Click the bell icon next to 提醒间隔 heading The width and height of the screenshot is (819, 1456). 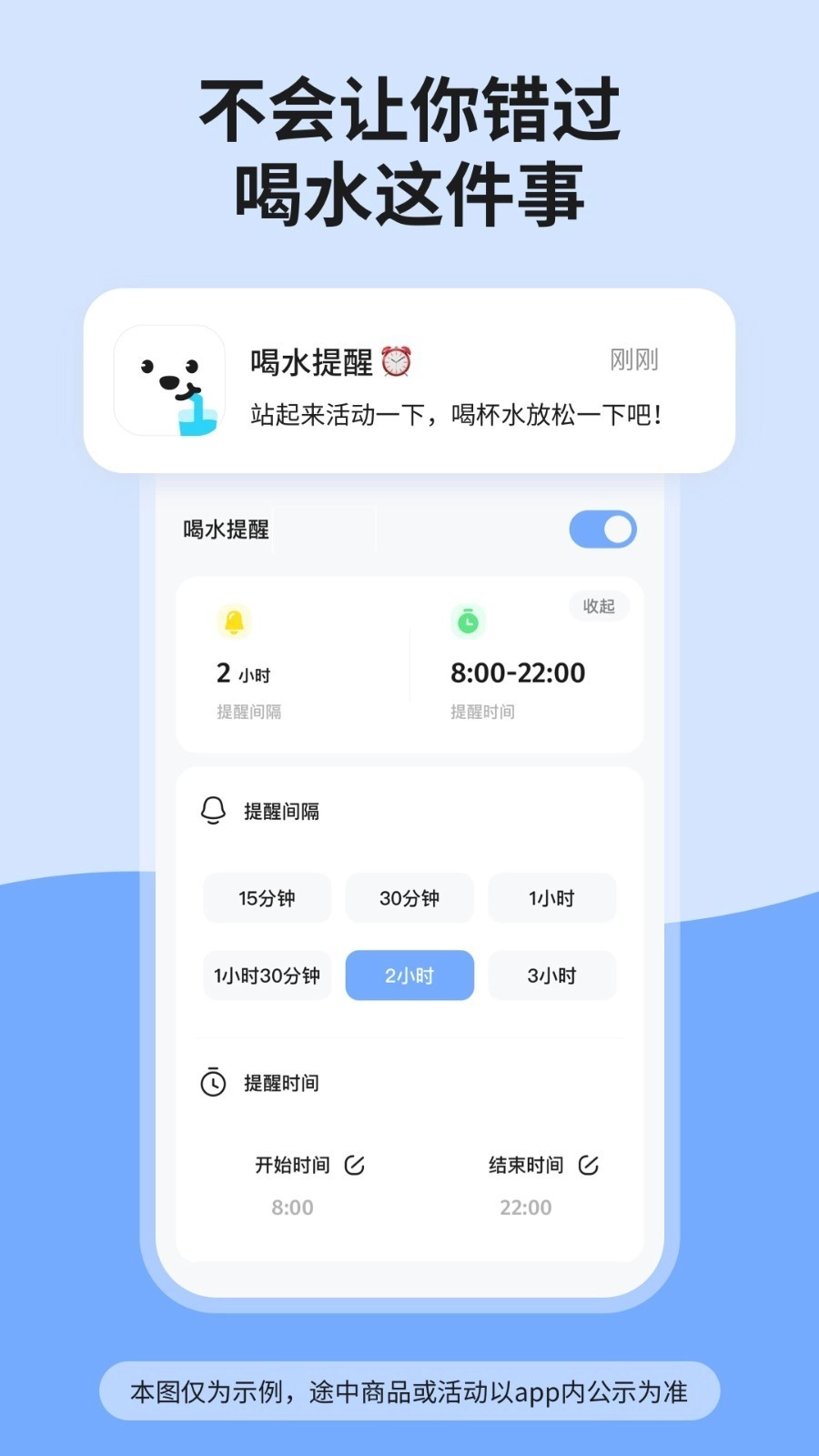213,810
